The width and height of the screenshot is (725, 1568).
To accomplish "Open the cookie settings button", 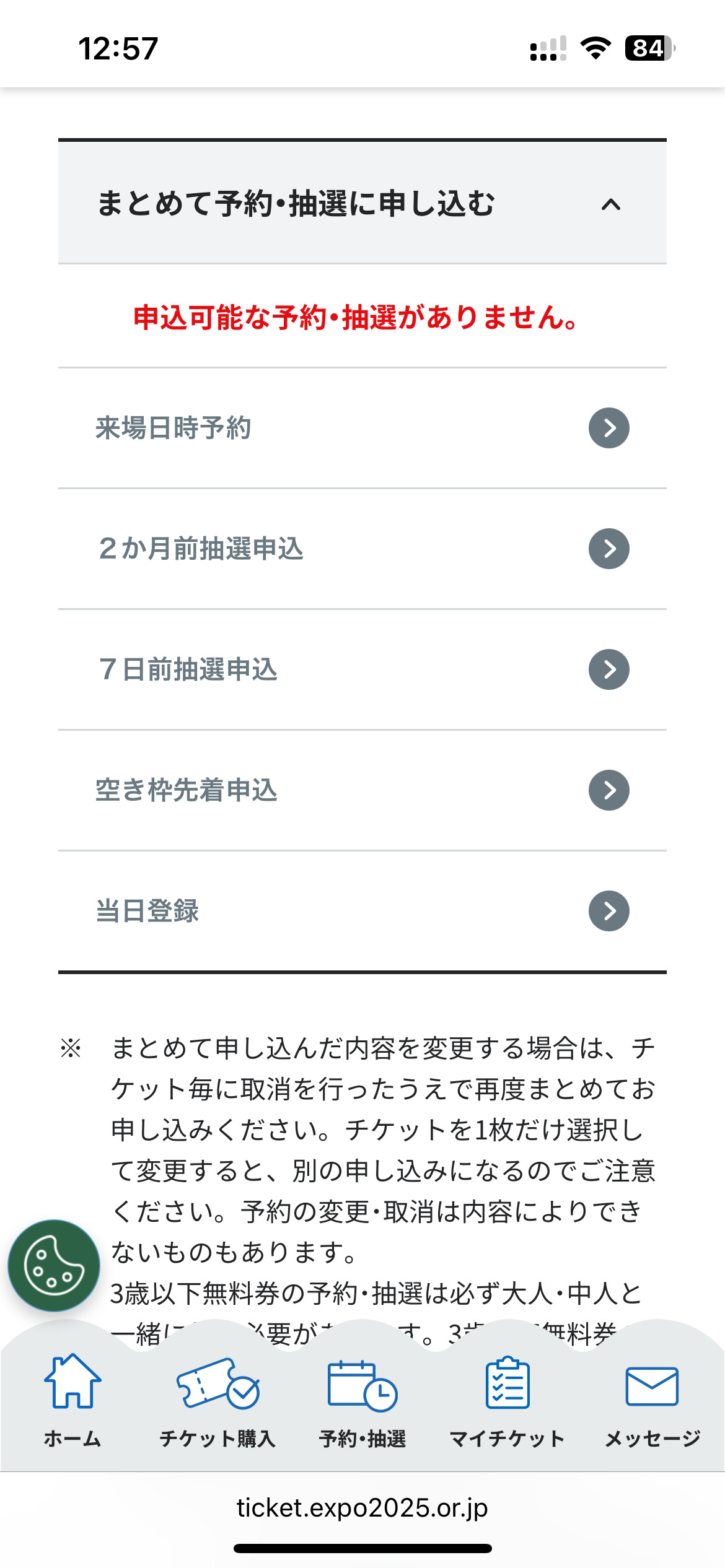I will click(x=54, y=1265).
